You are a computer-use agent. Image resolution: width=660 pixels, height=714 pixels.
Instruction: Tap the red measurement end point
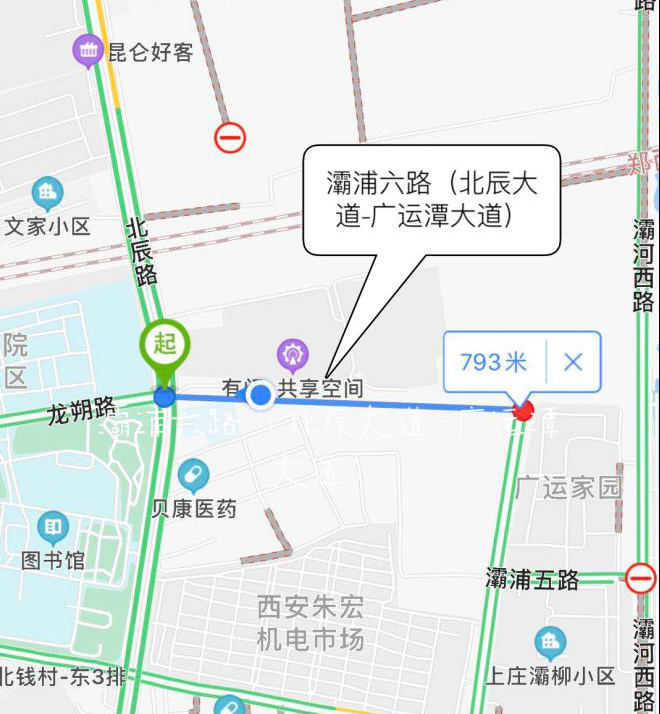click(x=522, y=409)
